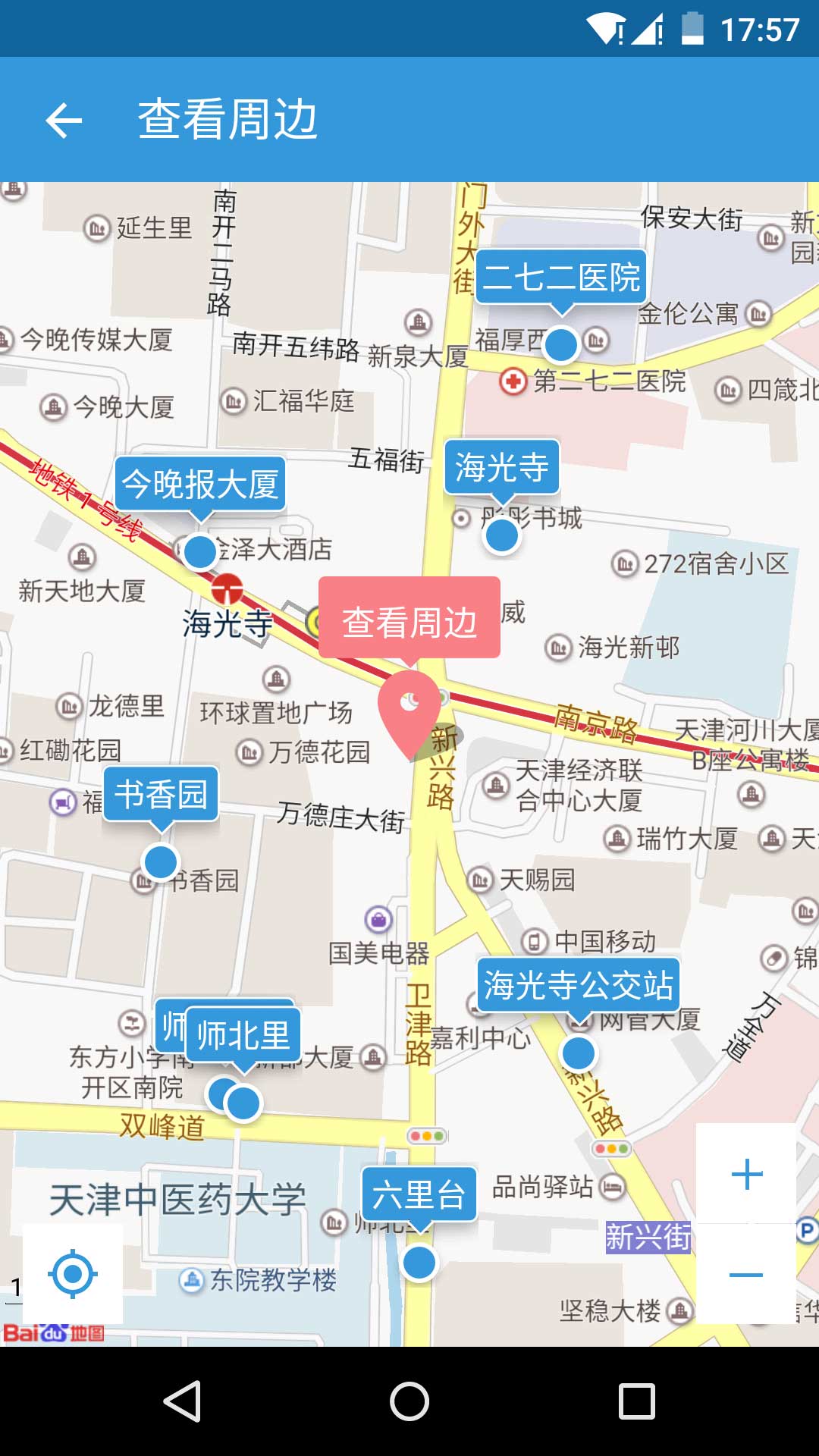Open the blue 海光寺 marker label
Image resolution: width=819 pixels, height=1456 pixels.
(501, 466)
